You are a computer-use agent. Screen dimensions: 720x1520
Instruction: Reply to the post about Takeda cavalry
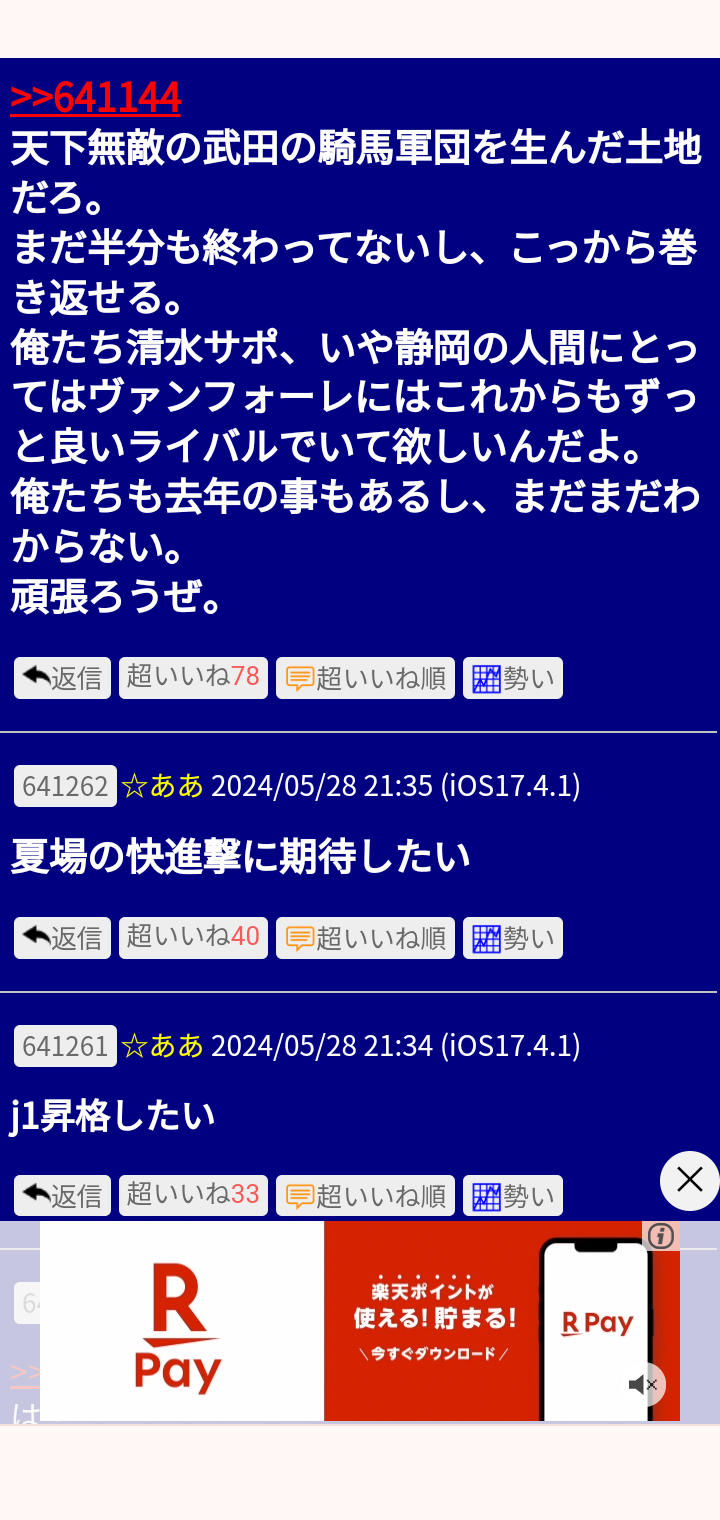(x=62, y=678)
